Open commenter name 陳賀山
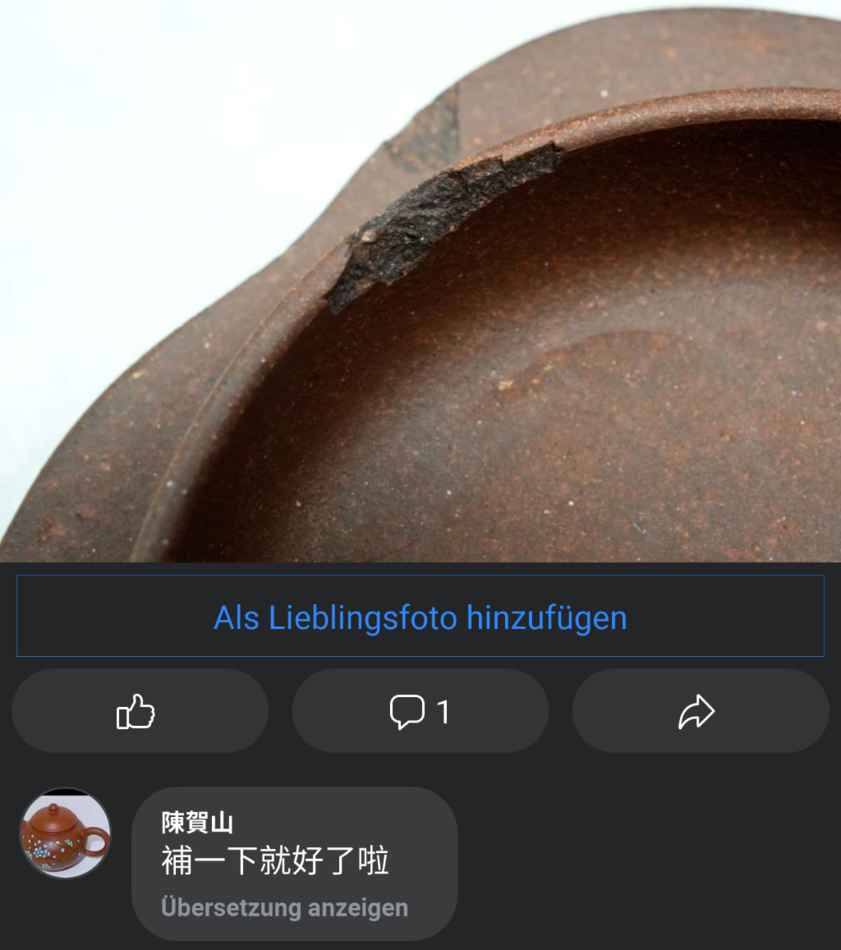 tap(197, 823)
